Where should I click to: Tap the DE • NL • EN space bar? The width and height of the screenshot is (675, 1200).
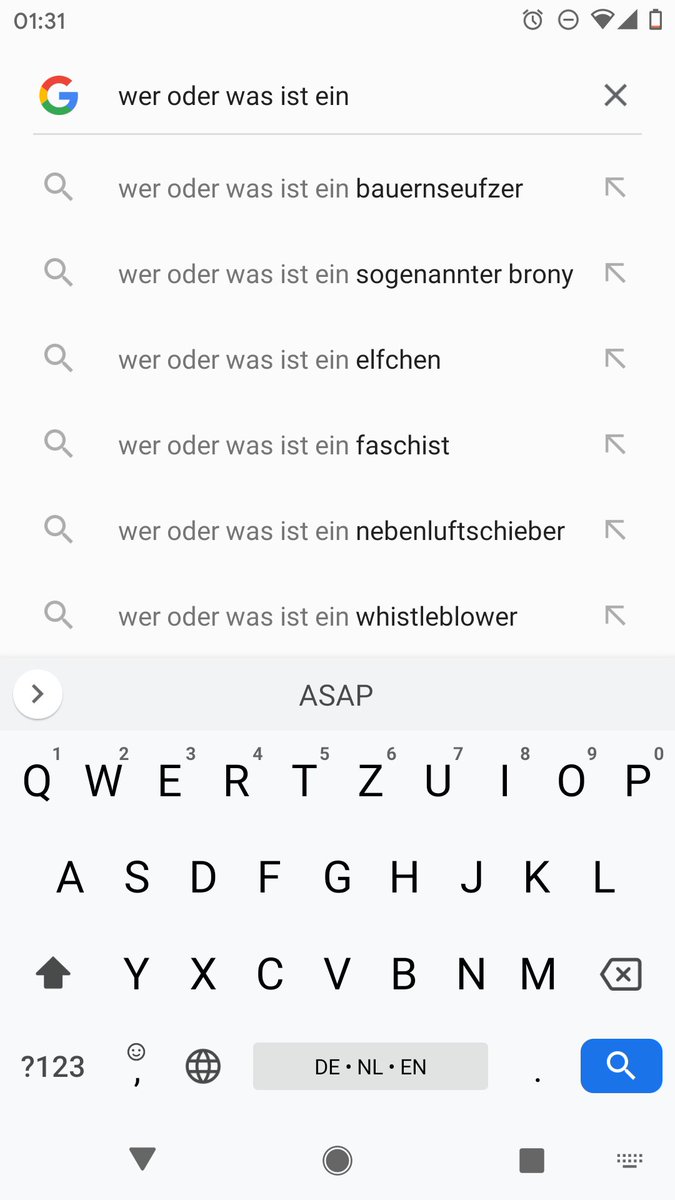tap(370, 1067)
